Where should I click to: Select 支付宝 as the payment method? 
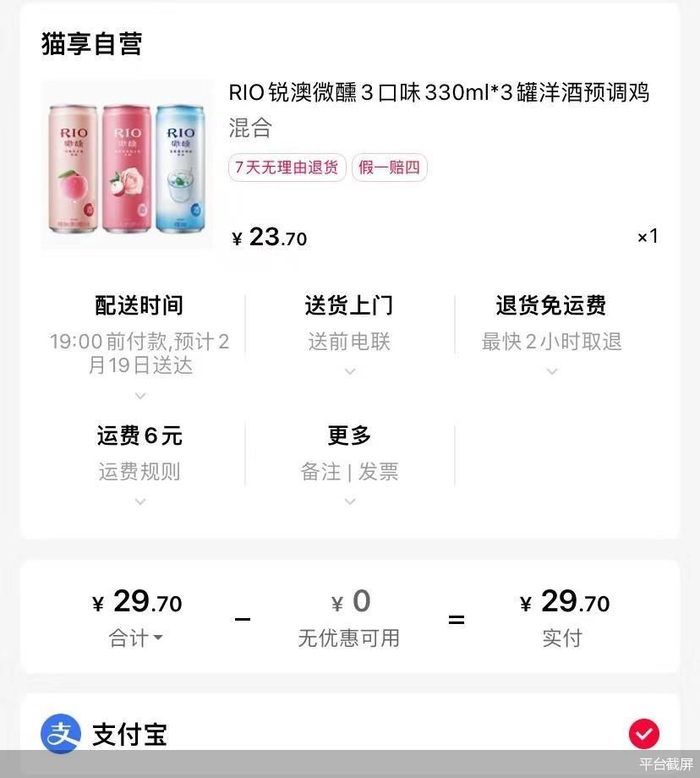(x=643, y=734)
